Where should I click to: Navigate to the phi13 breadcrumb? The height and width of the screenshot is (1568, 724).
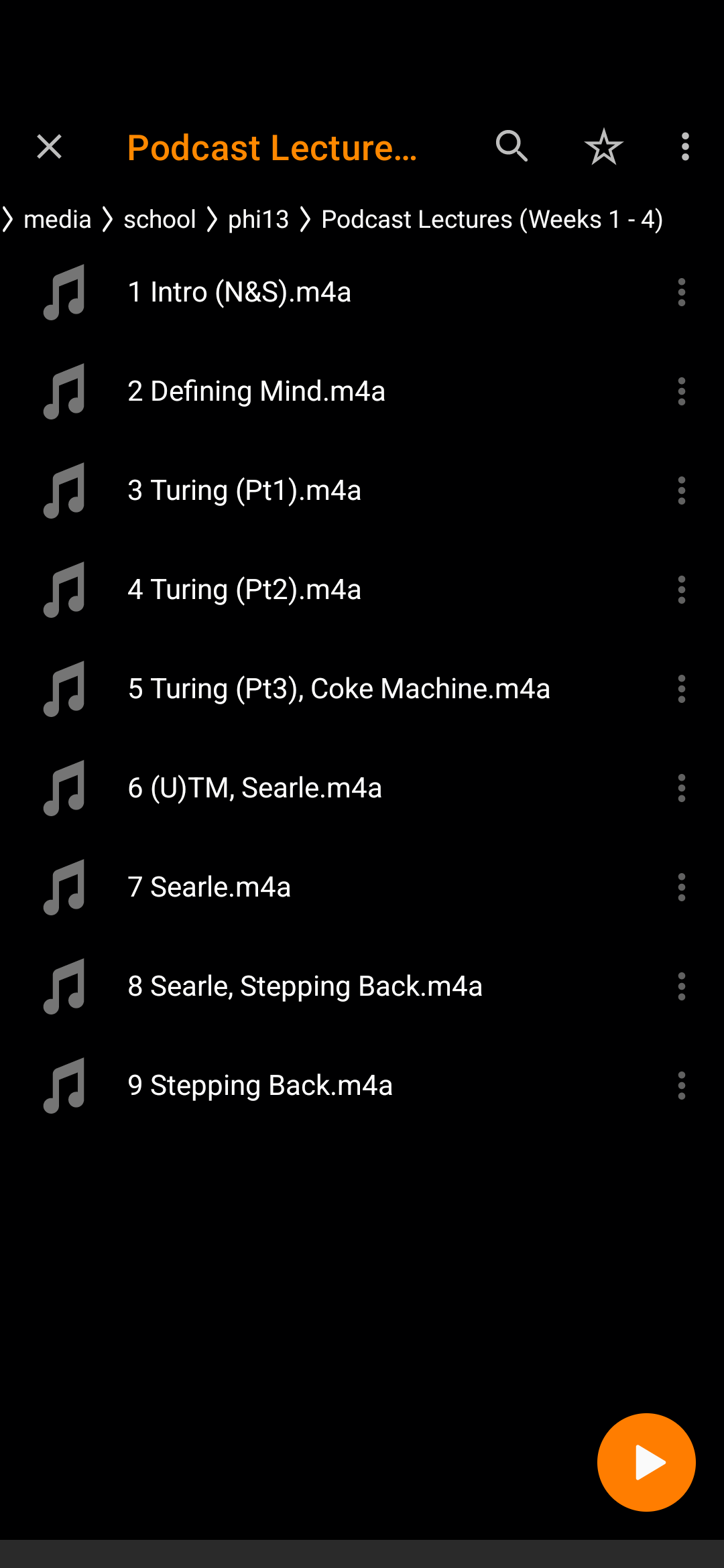click(258, 219)
